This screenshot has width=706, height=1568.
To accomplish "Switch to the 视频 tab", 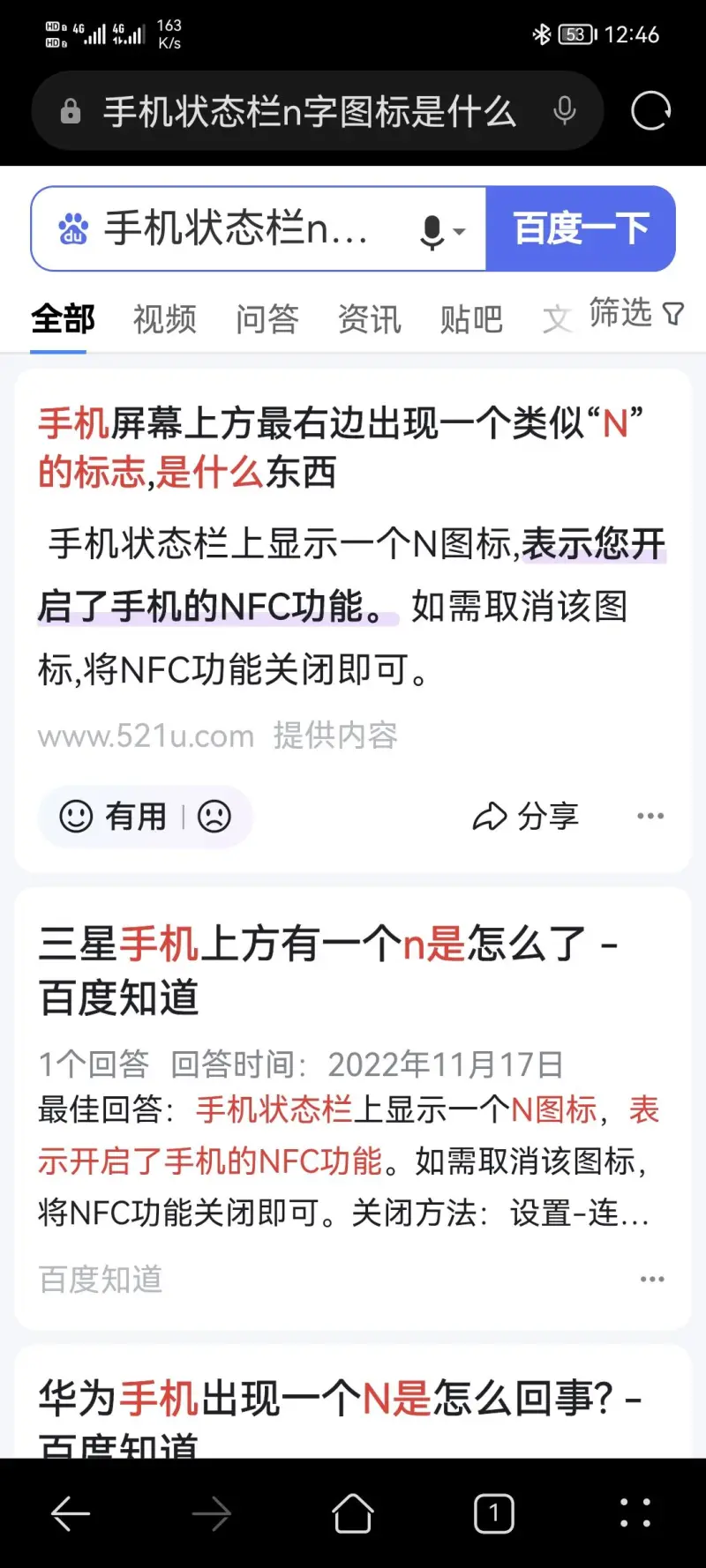I will [165, 318].
